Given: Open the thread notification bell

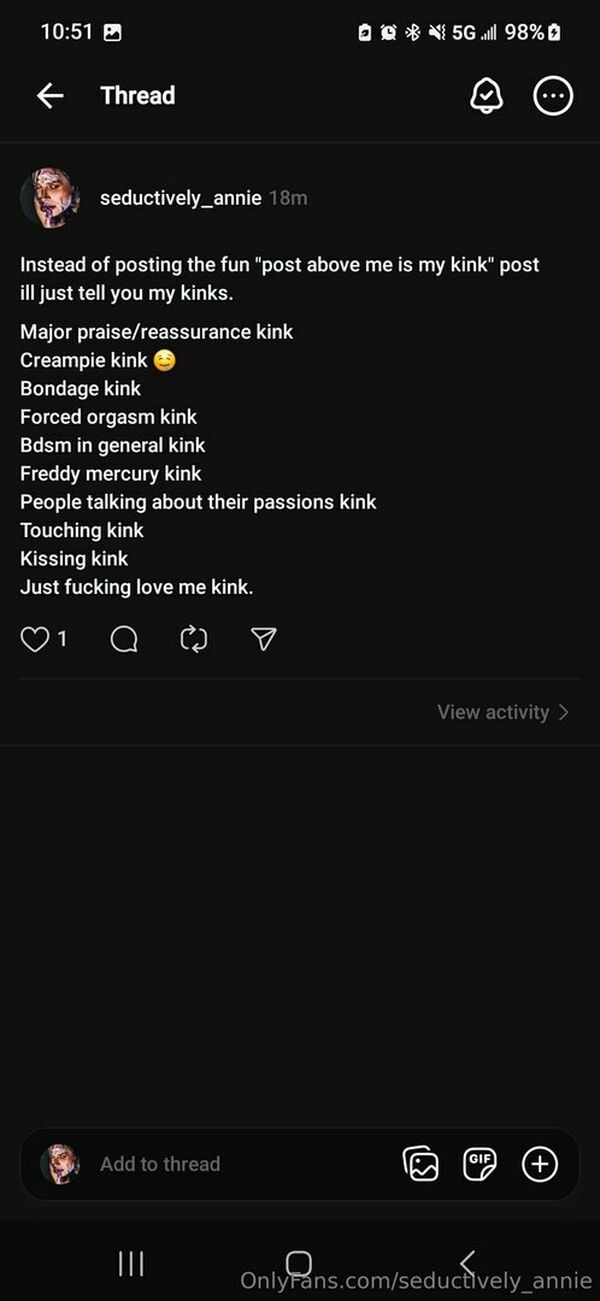Looking at the screenshot, I should [486, 96].
